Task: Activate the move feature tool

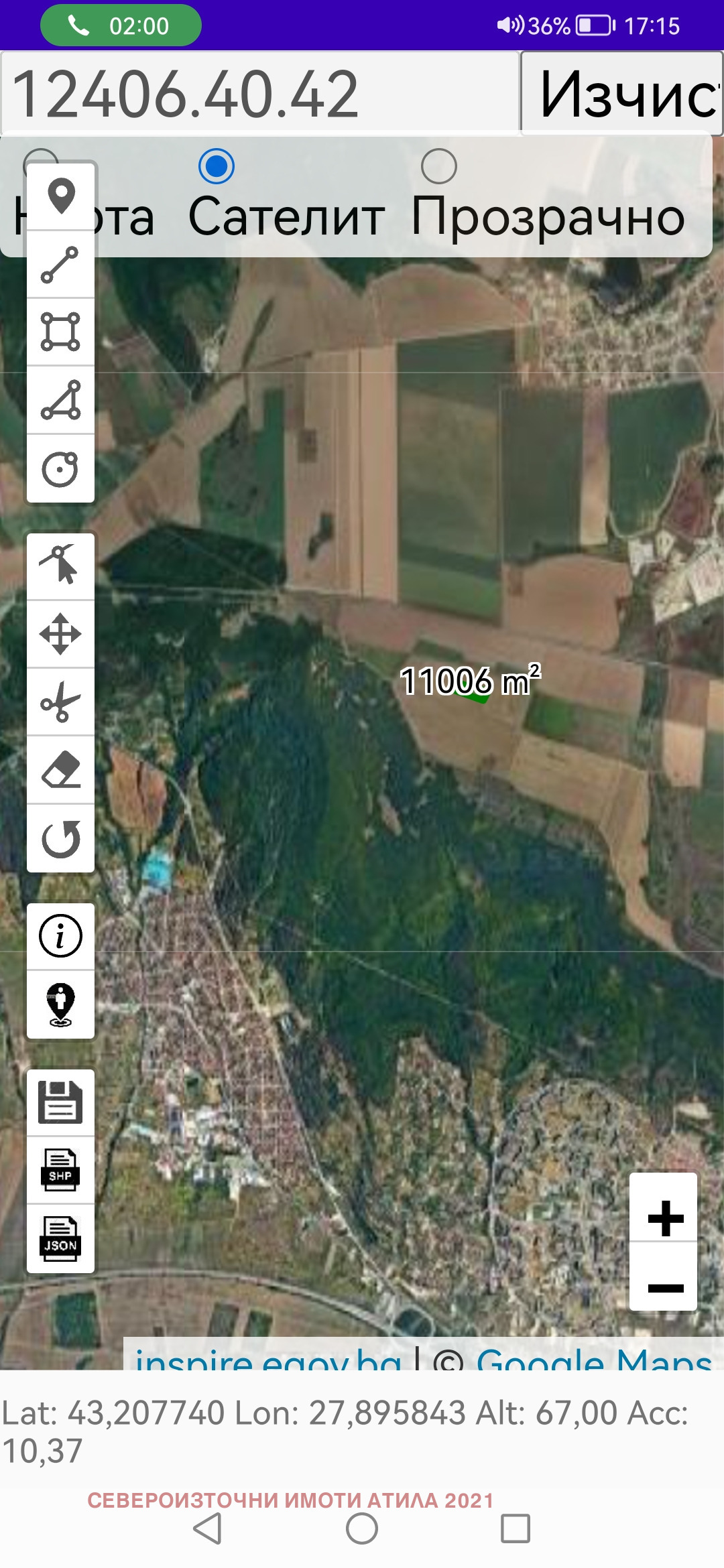Action: coord(61,634)
